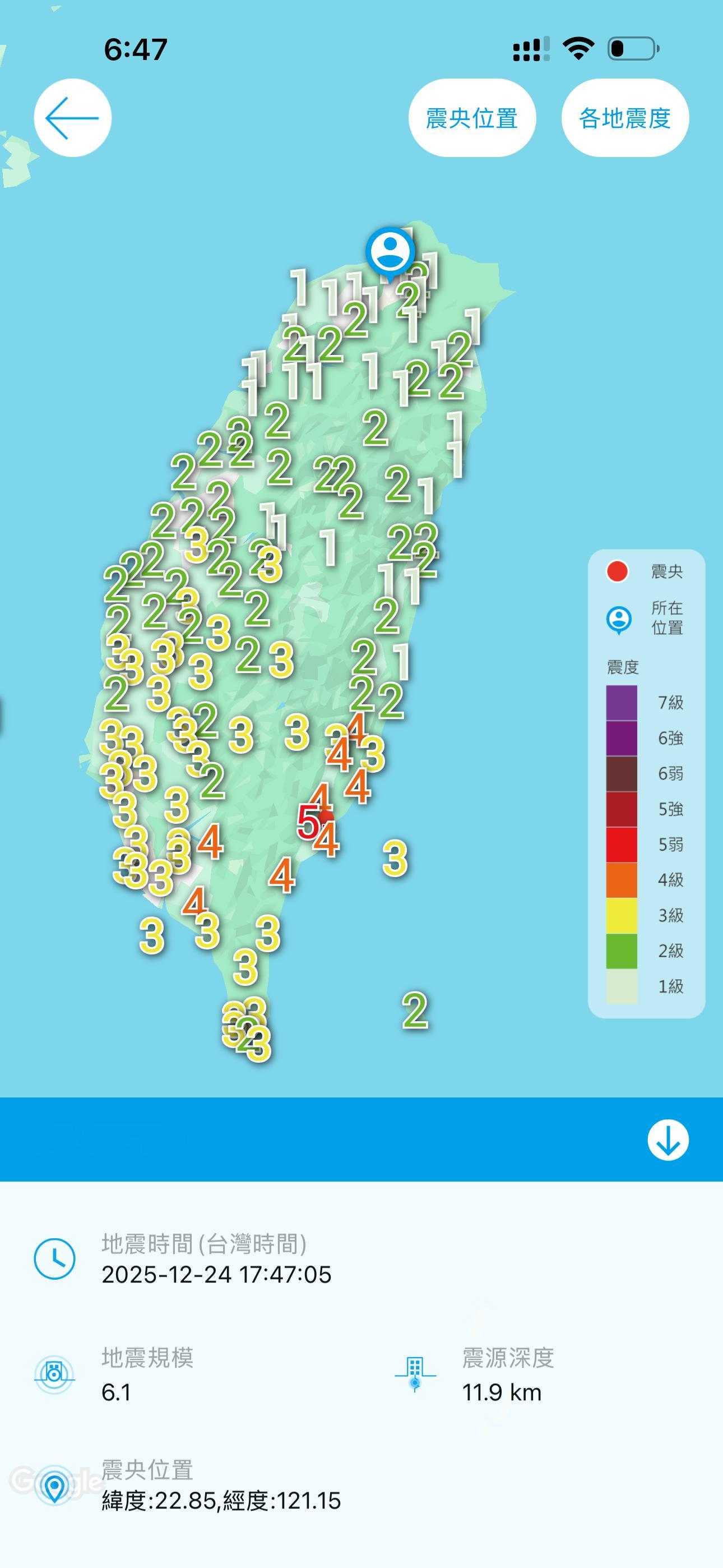
Task: Tap the back arrow button
Action: point(73,117)
